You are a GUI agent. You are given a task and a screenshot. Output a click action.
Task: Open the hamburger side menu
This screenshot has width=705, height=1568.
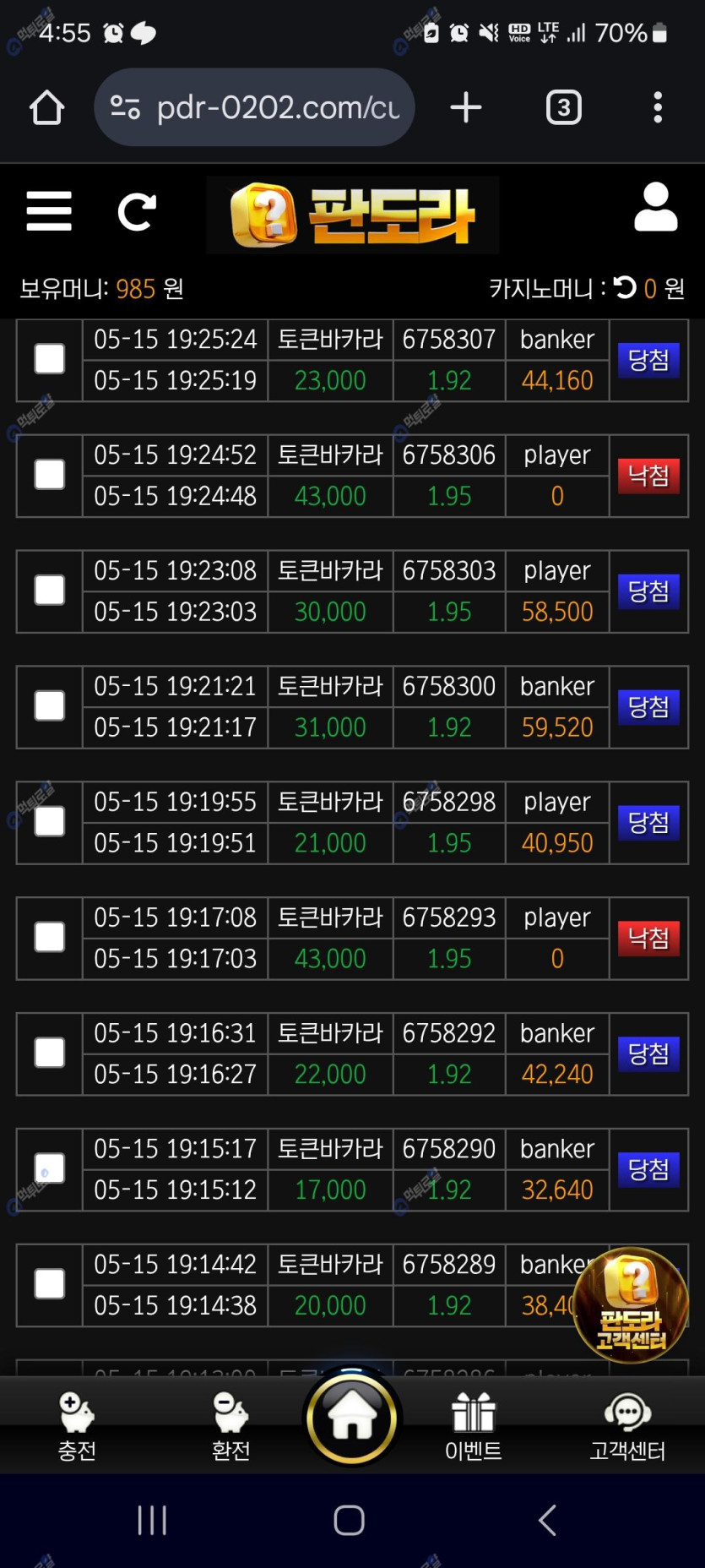point(49,211)
